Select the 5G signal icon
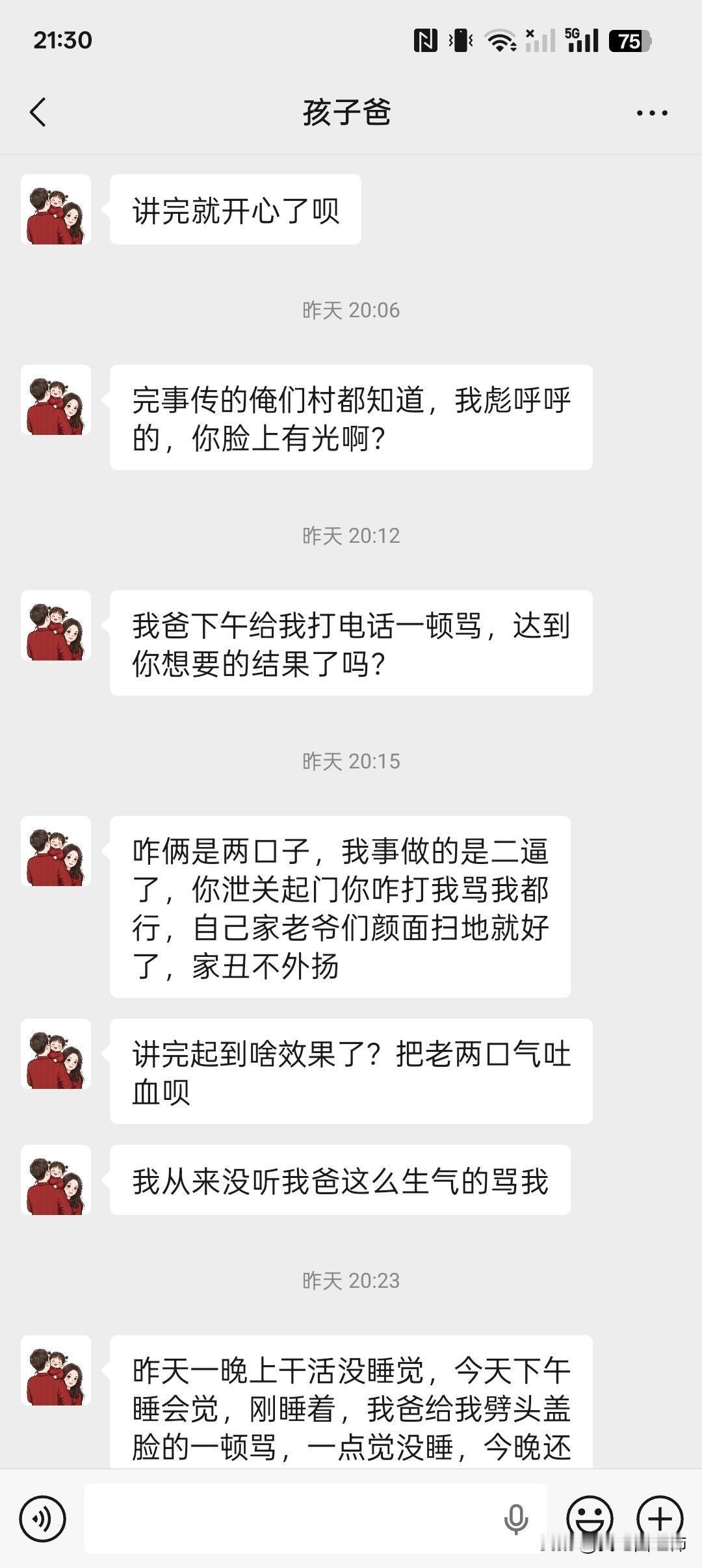702x1568 pixels. (580, 40)
